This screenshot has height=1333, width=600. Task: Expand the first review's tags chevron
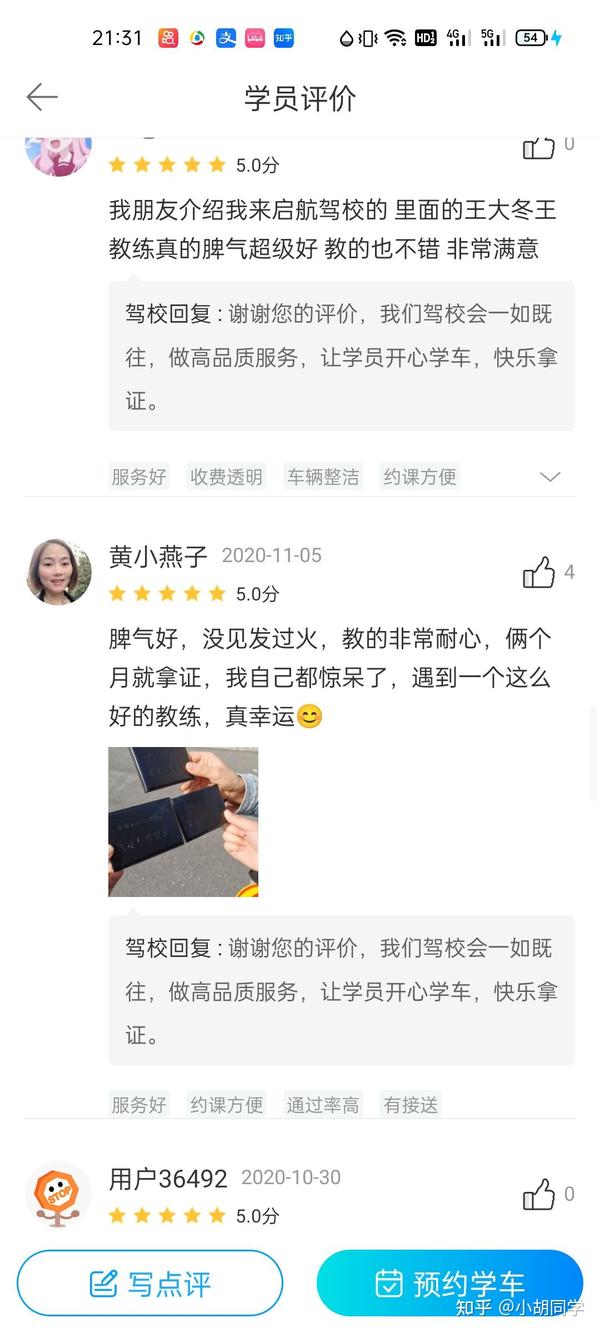click(550, 477)
